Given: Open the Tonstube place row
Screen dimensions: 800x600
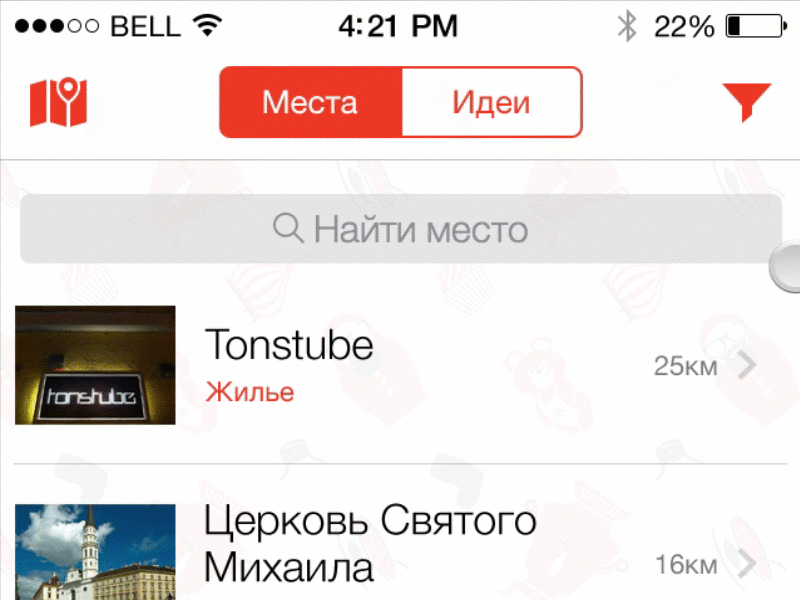Looking at the screenshot, I should pos(400,365).
